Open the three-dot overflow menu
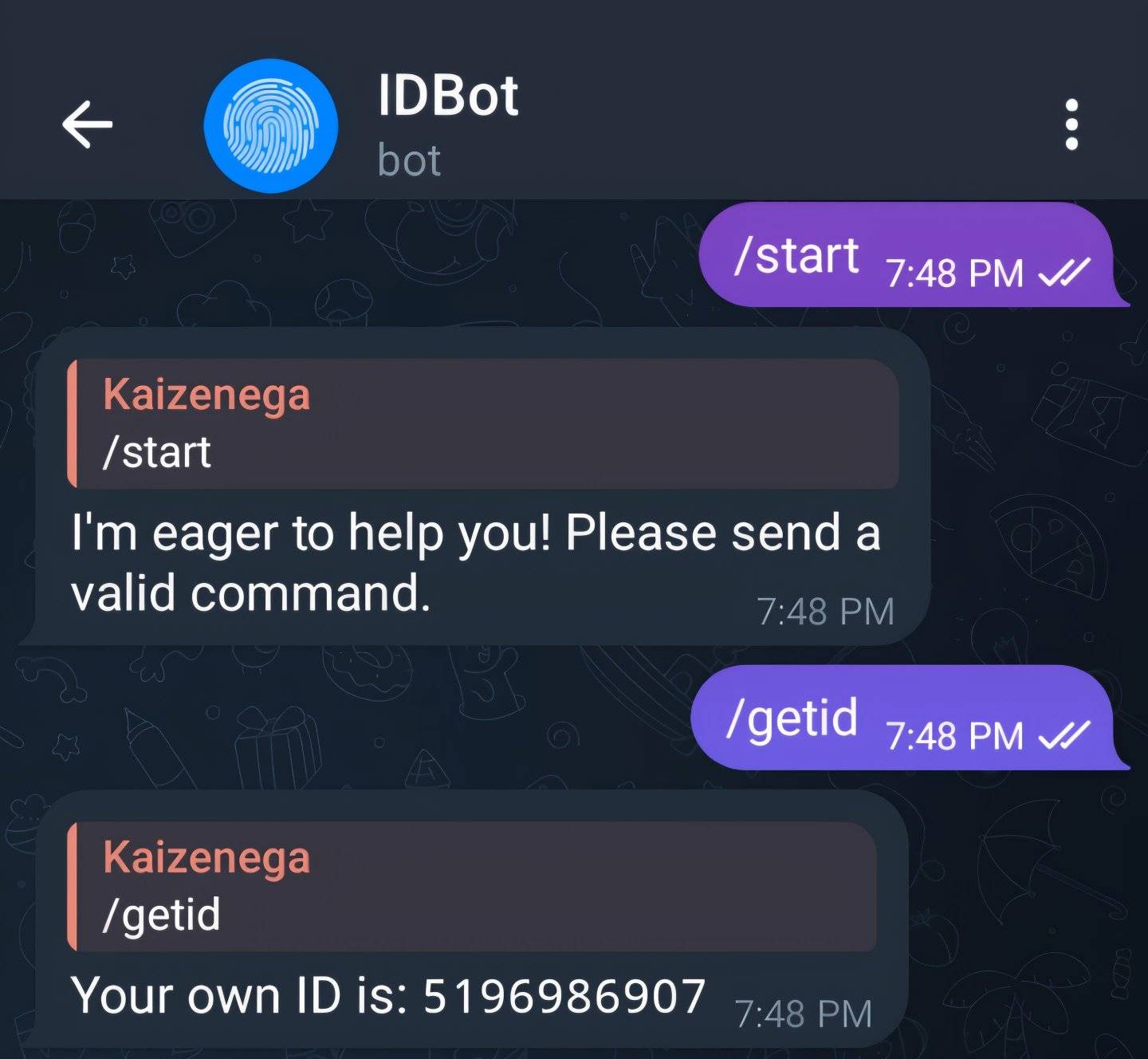The image size is (1148, 1059). 1071,124
